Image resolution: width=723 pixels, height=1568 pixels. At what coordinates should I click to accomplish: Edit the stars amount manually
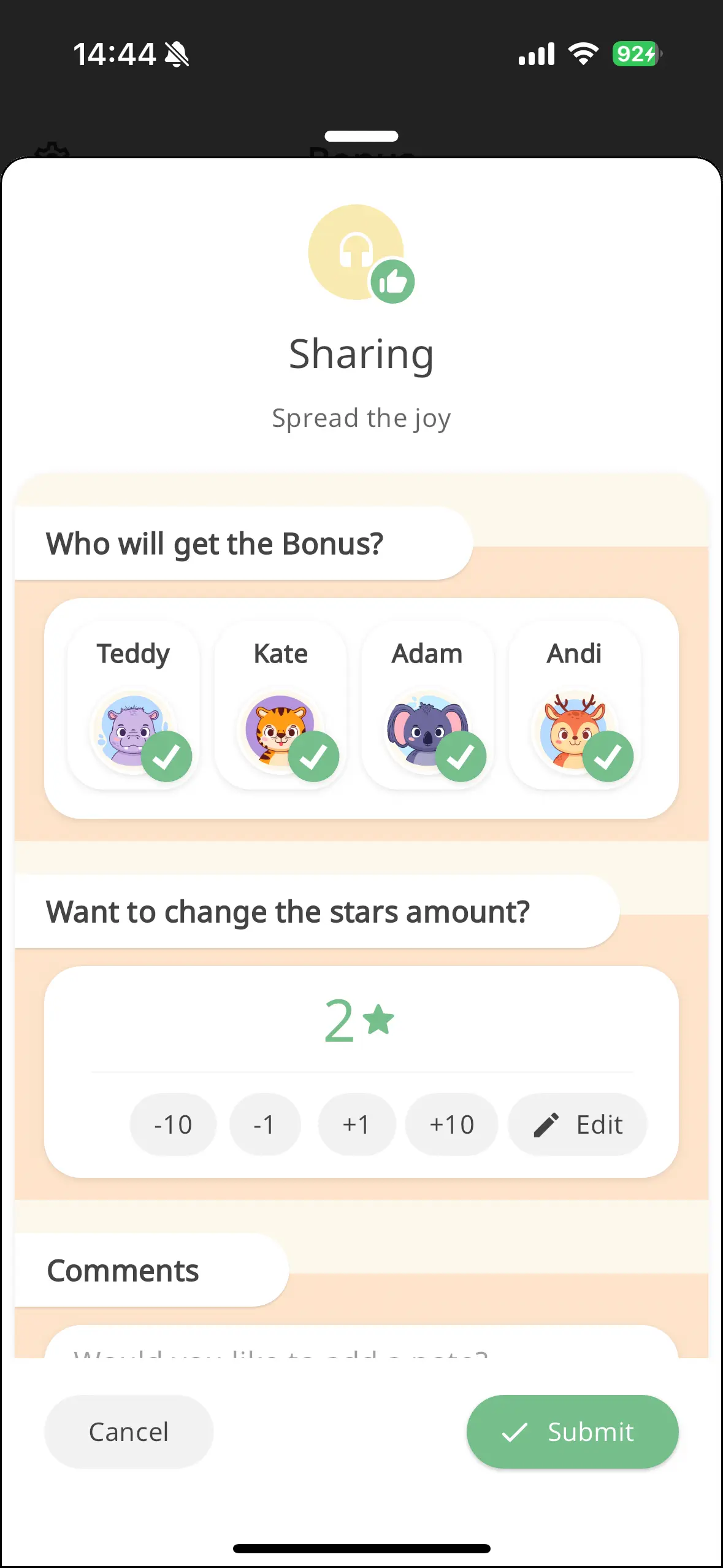pos(577,1124)
